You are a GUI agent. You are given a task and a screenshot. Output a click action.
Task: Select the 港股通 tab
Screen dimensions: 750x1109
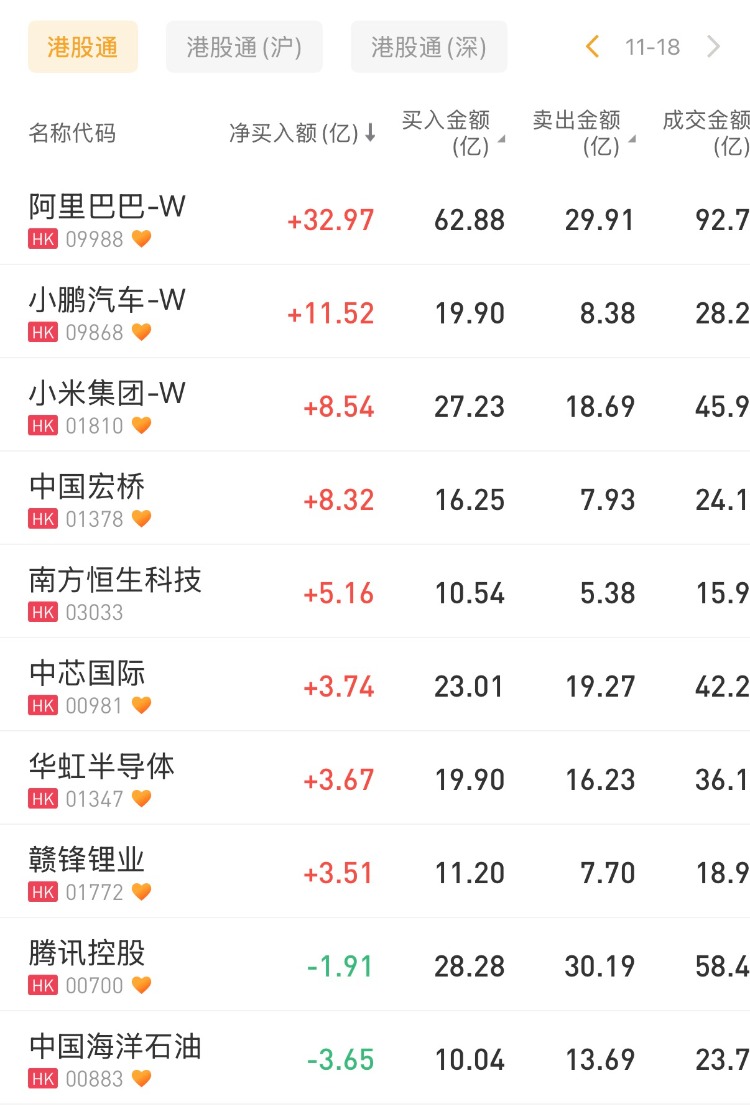click(82, 47)
